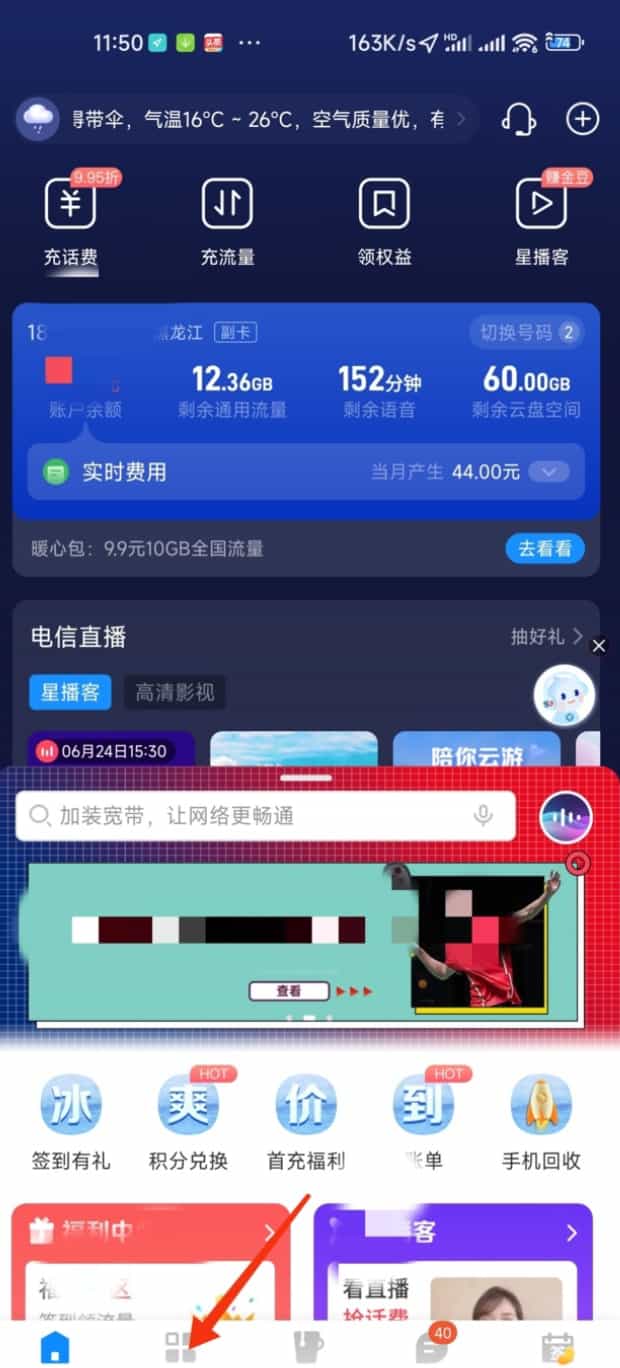Open 星播客 shortcut
The width and height of the screenshot is (620, 1368).
[x=541, y=222]
